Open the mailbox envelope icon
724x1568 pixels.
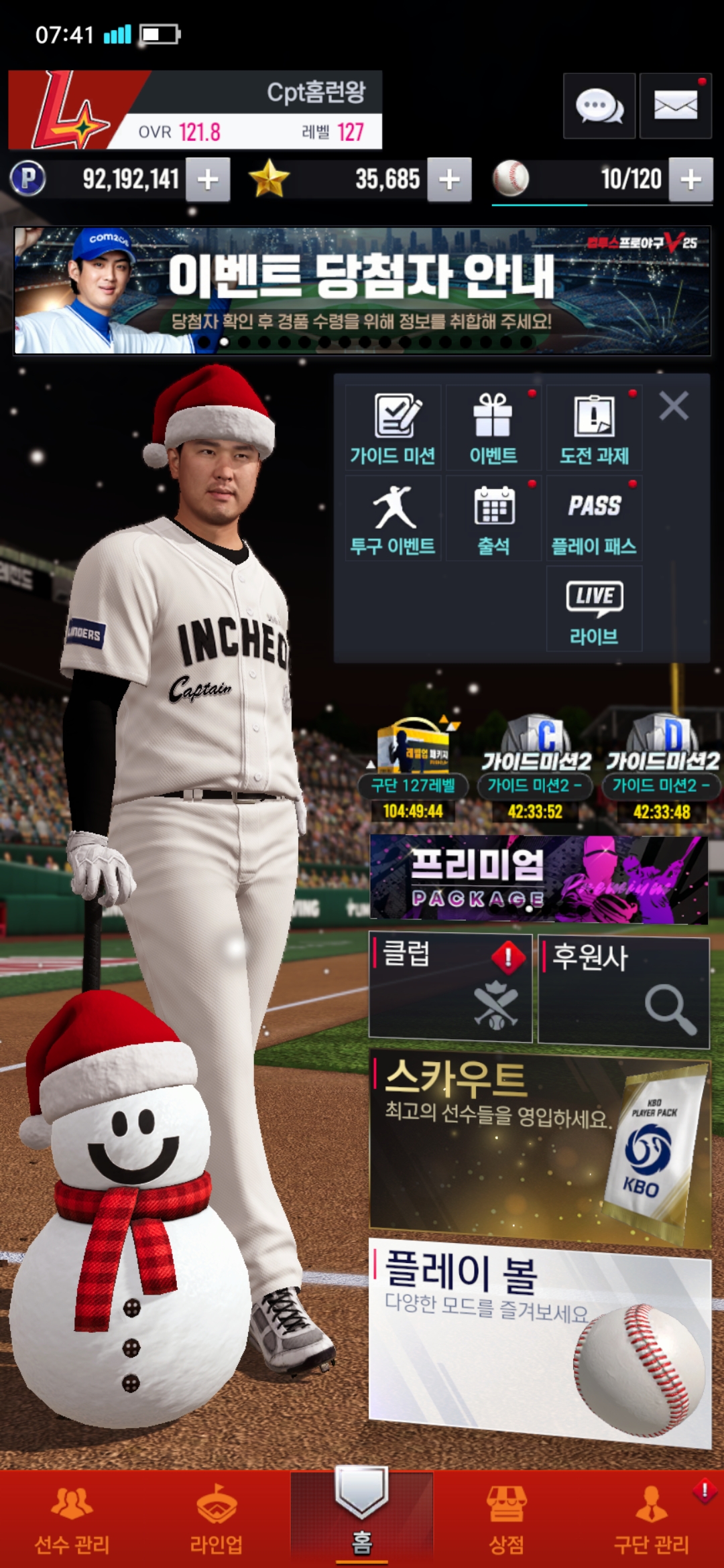click(675, 107)
